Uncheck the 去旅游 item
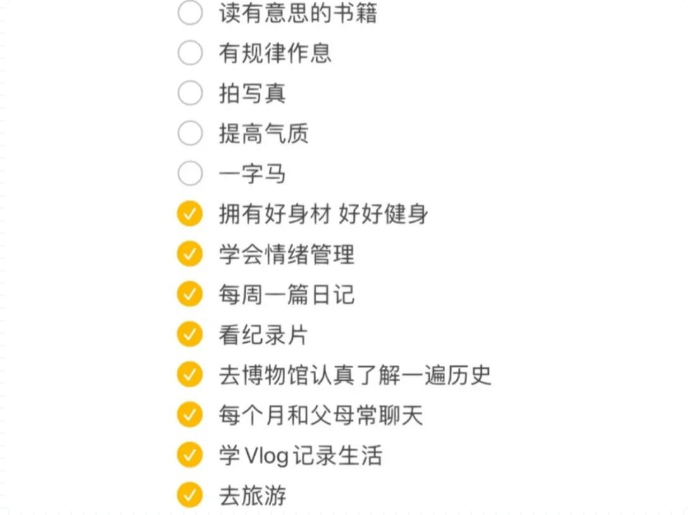This screenshot has height=515, width=688. (x=190, y=495)
